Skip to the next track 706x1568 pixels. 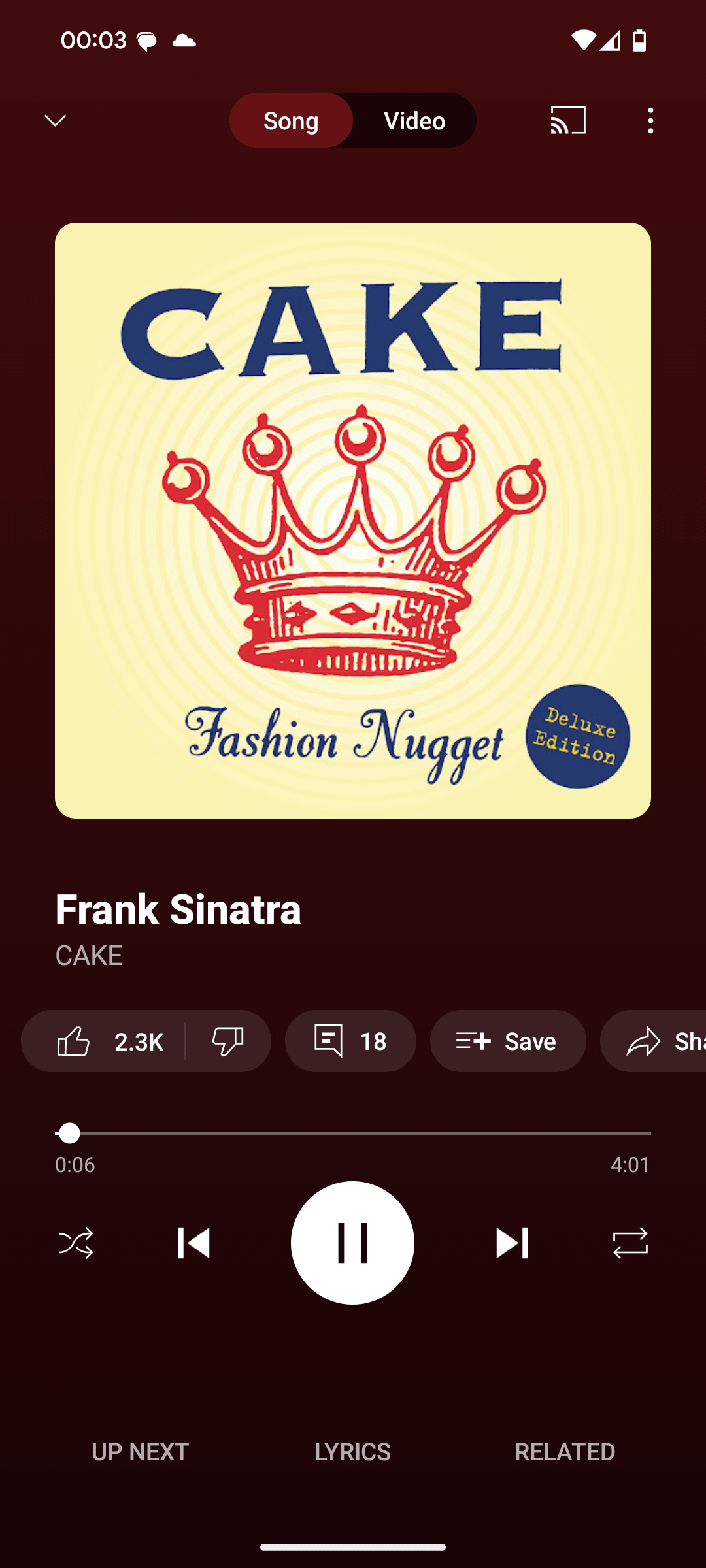coord(511,1243)
